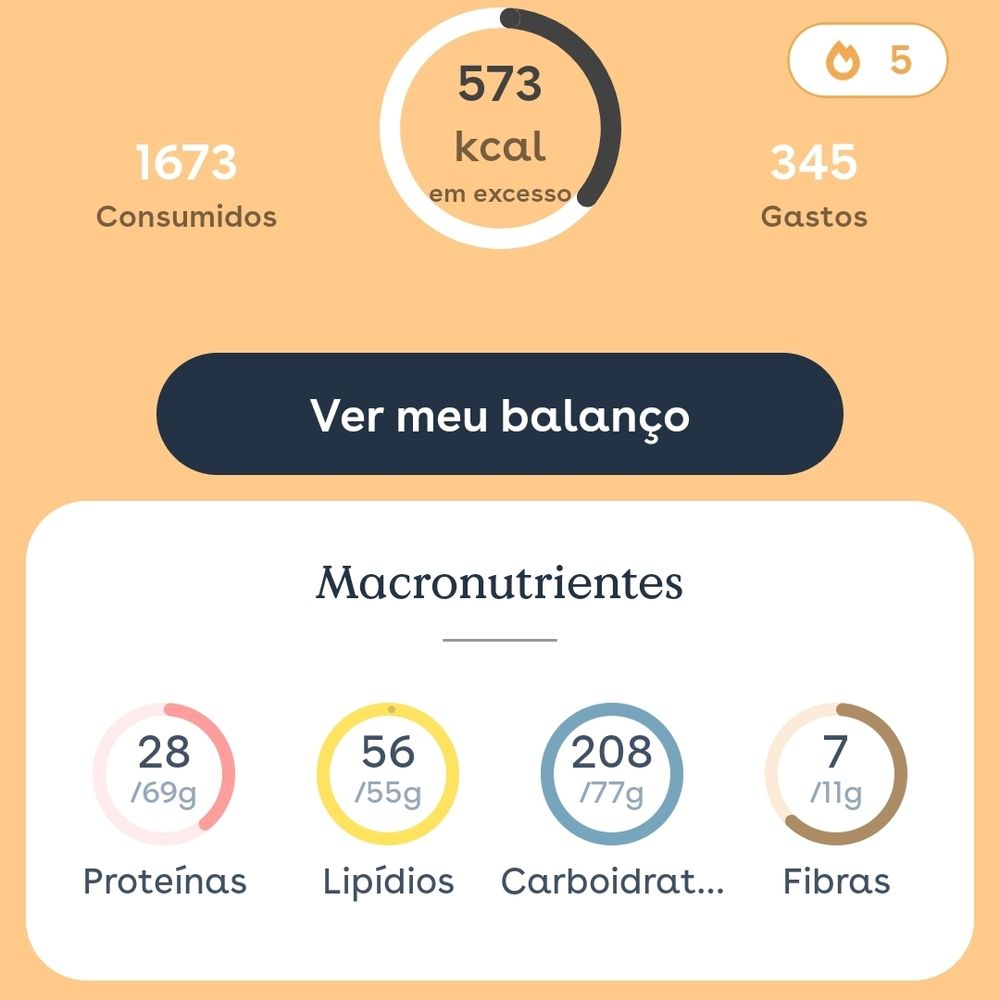Tap the Ver meu balanço button

coord(499,414)
